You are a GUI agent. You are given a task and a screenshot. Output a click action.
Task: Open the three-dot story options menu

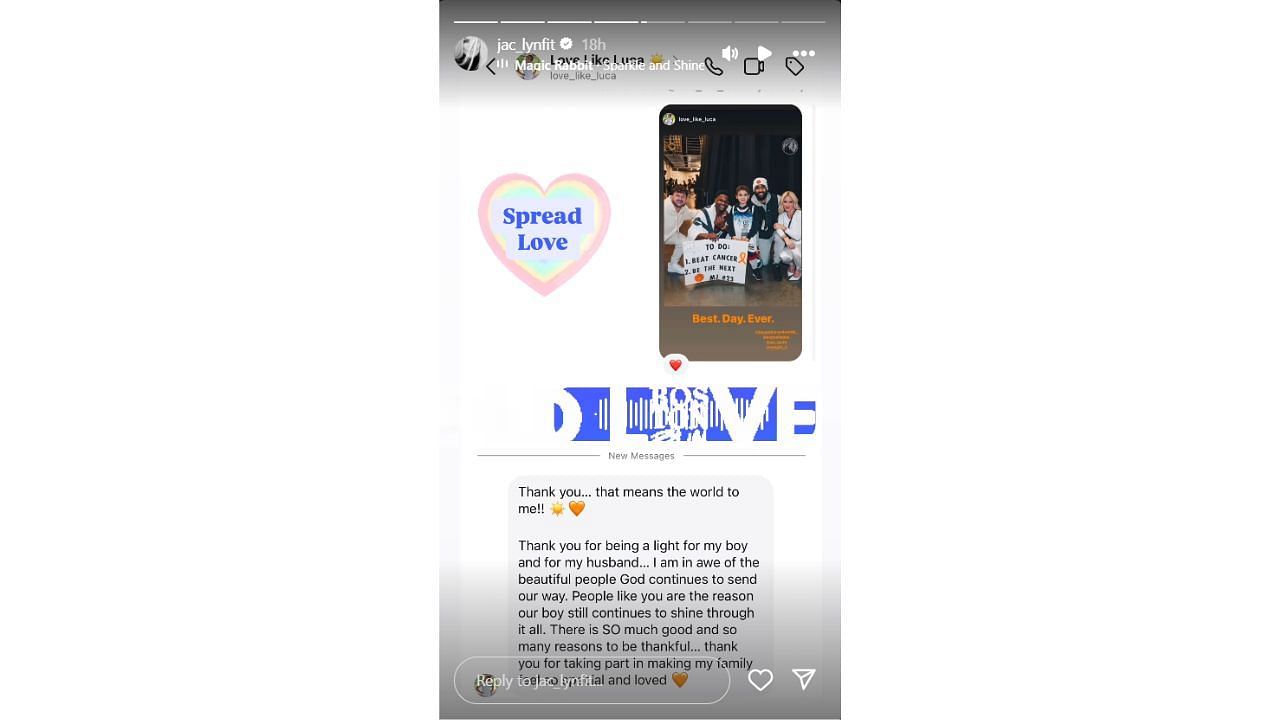[x=804, y=53]
